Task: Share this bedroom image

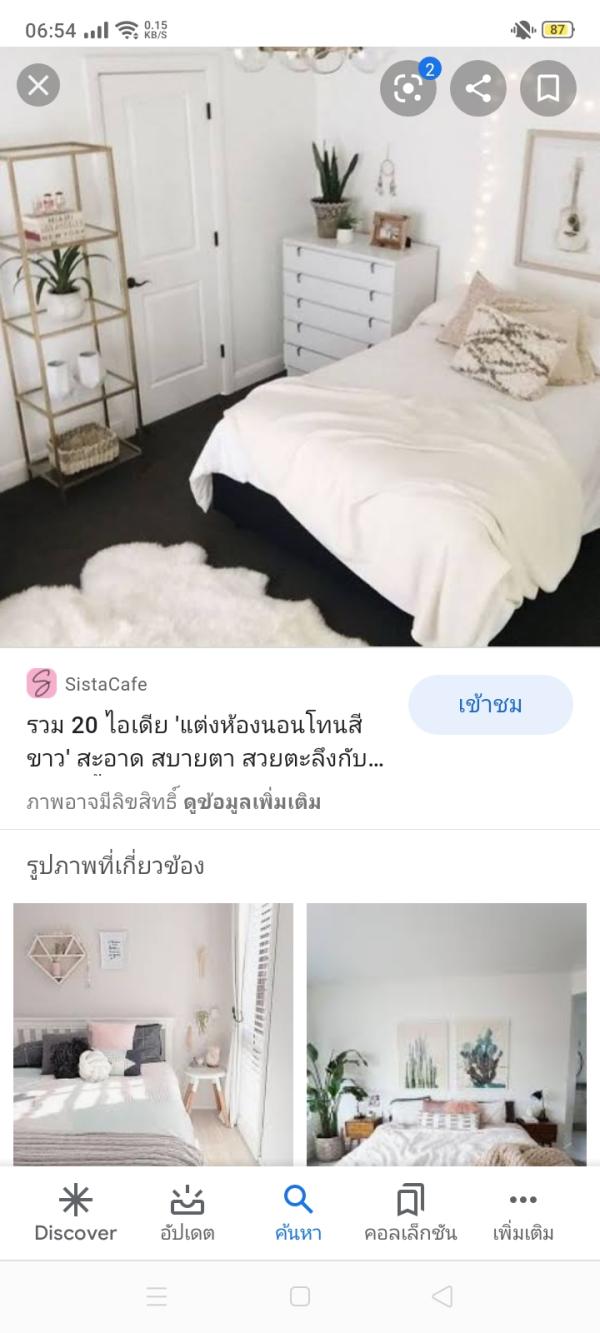Action: pyautogui.click(x=478, y=89)
